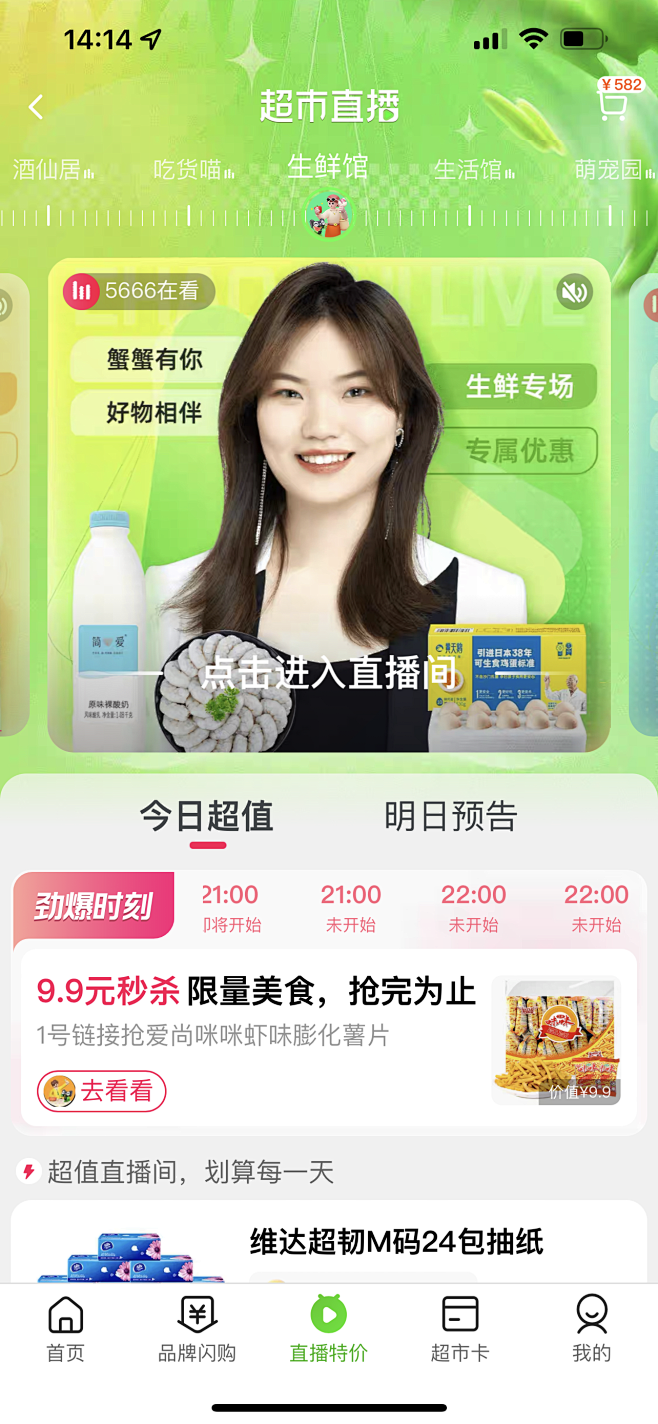Enter the 生鲜馆 live room
The image size is (658, 1424).
[328, 674]
